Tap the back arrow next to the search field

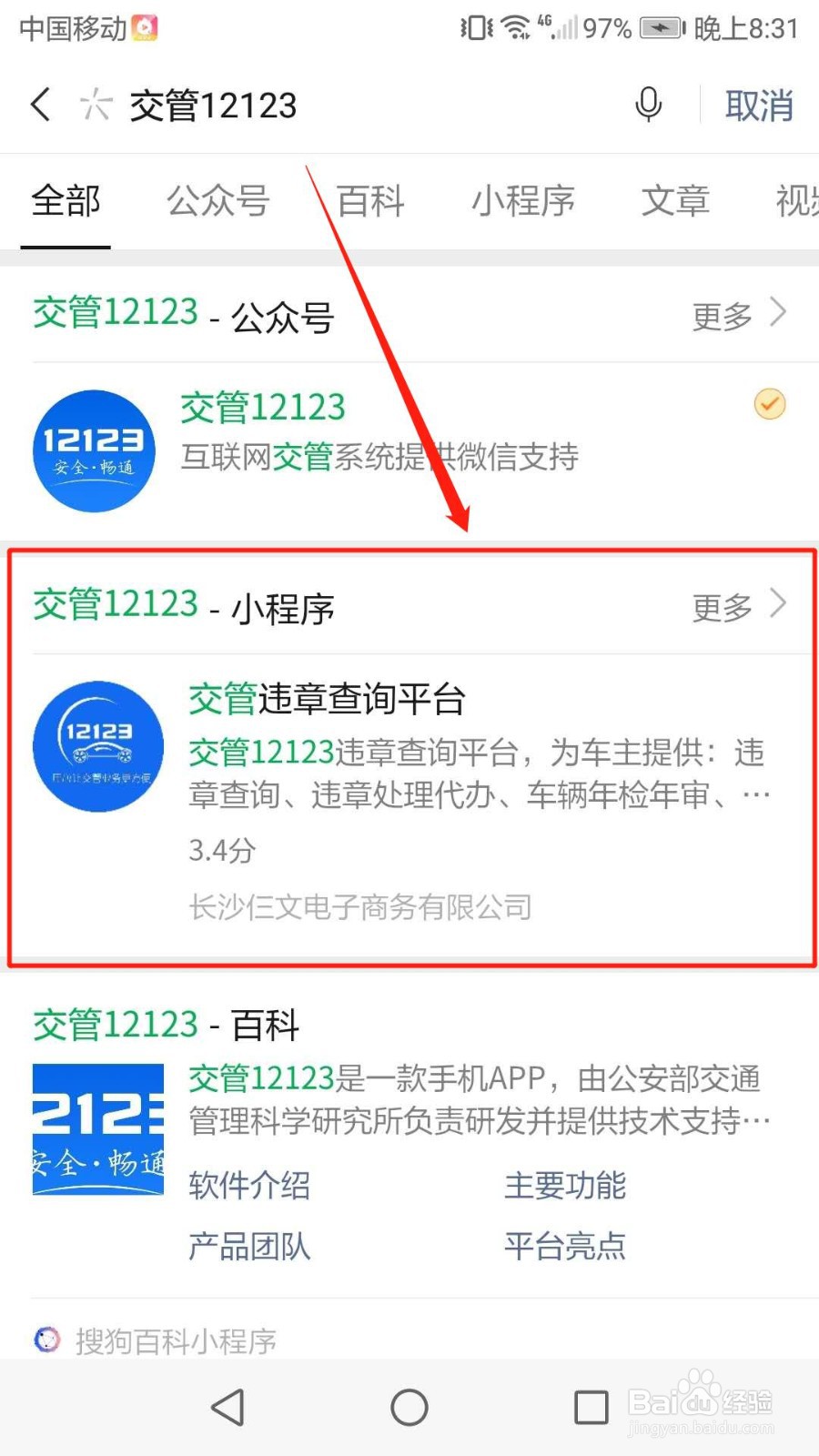pos(38,105)
